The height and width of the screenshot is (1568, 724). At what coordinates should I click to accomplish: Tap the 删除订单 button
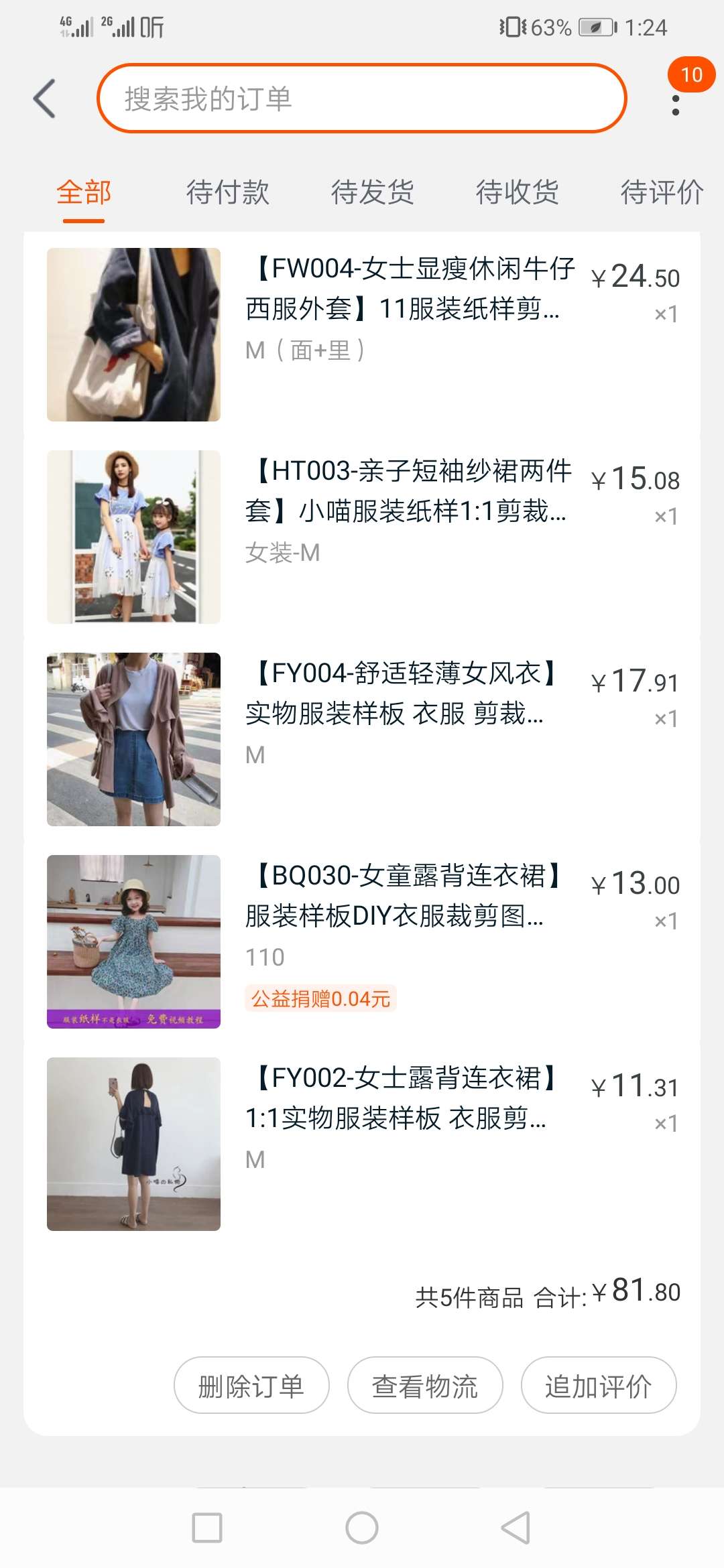pyautogui.click(x=251, y=1385)
